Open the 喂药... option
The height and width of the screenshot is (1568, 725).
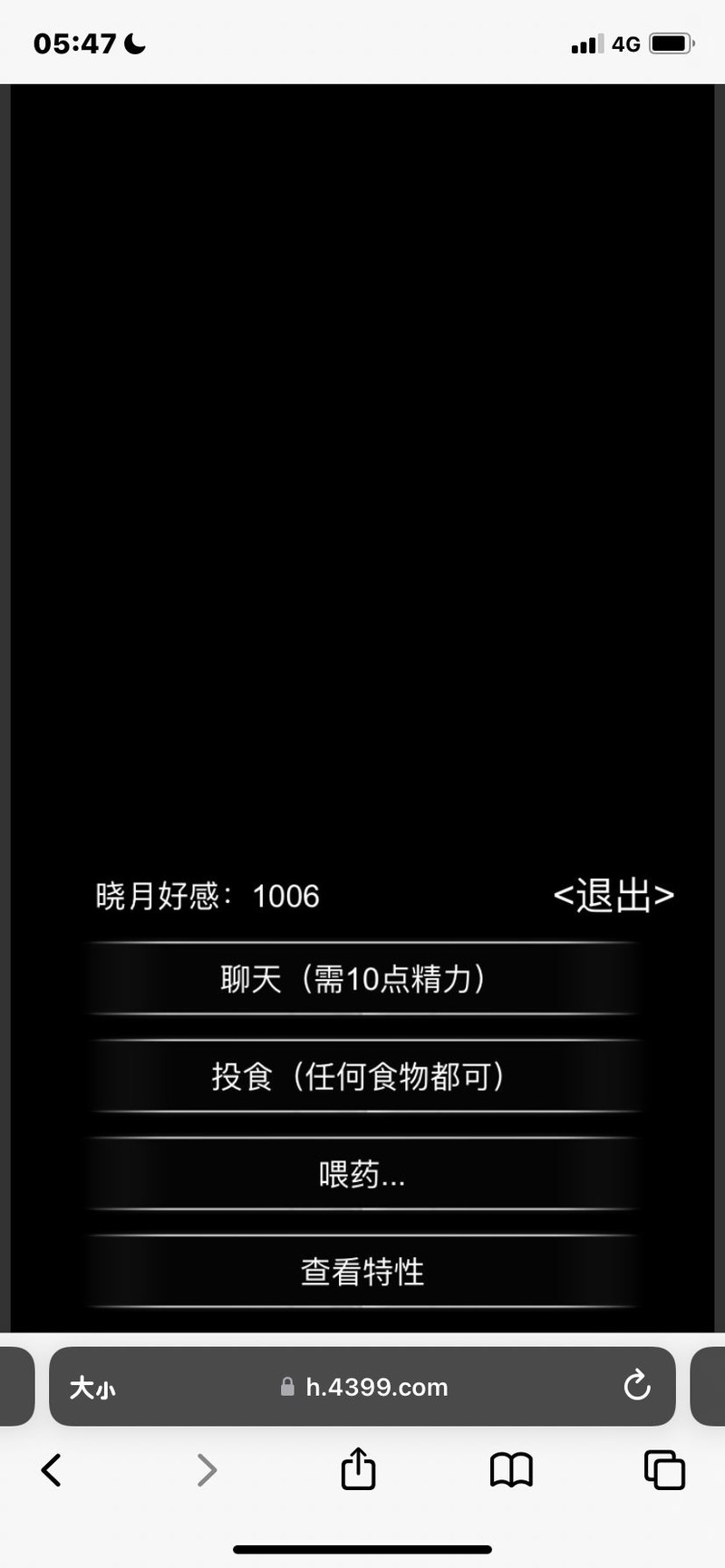pos(362,1174)
